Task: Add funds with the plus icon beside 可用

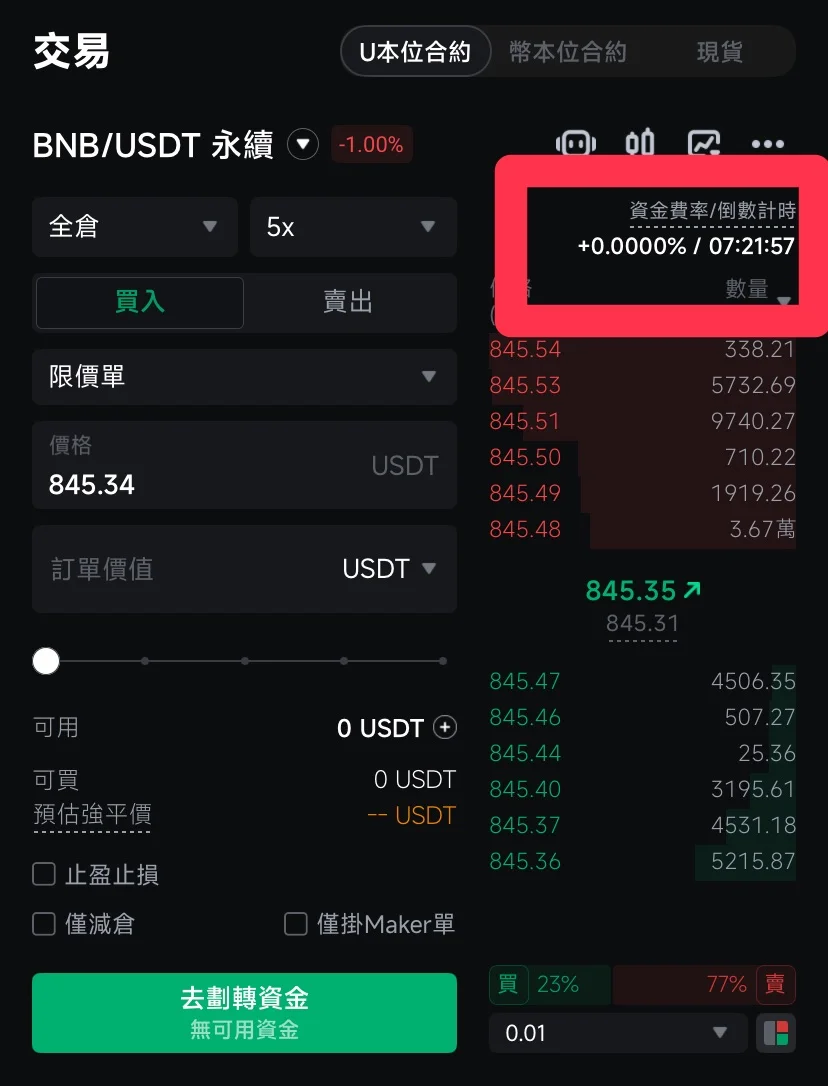Action: pos(445,728)
